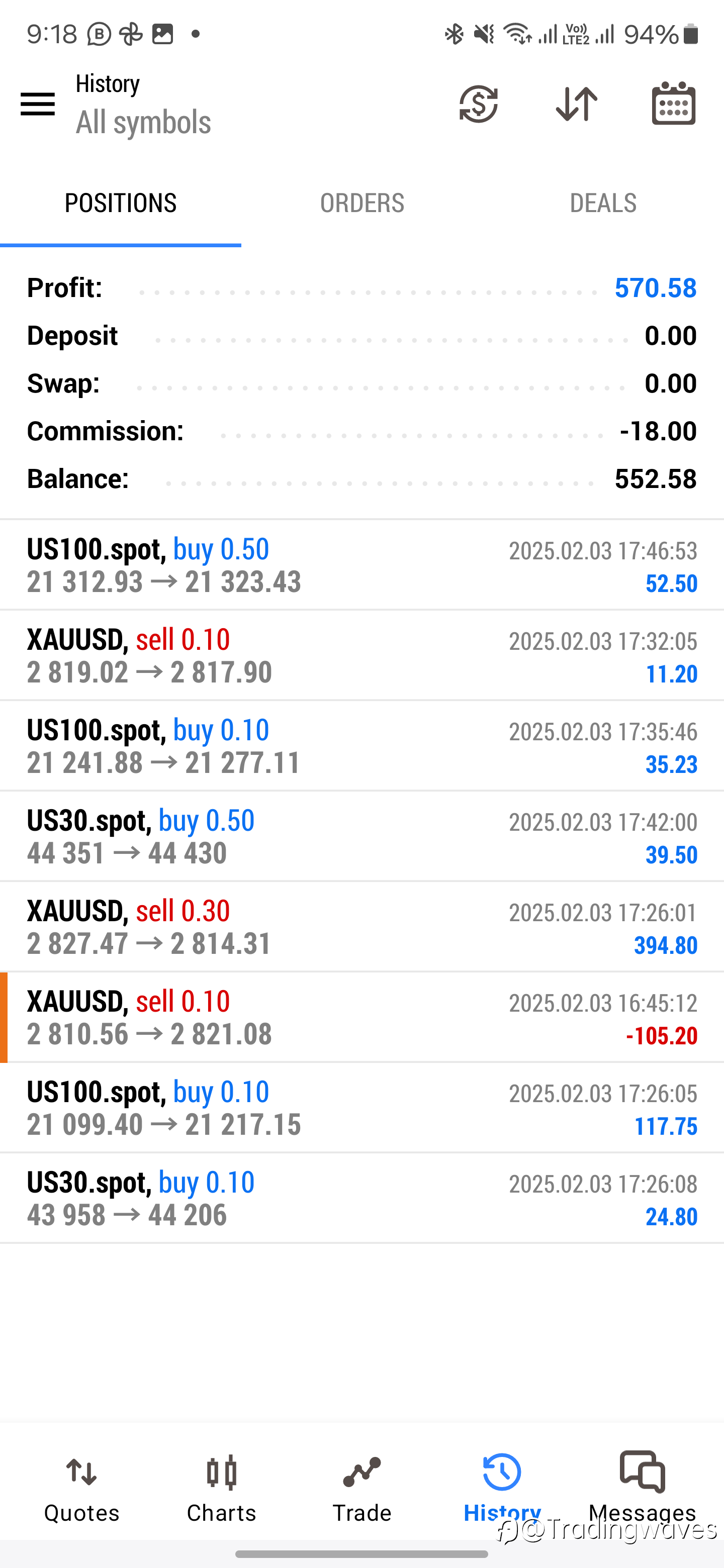The width and height of the screenshot is (724, 1568).
Task: Switch to the Orders tab
Action: (x=361, y=204)
